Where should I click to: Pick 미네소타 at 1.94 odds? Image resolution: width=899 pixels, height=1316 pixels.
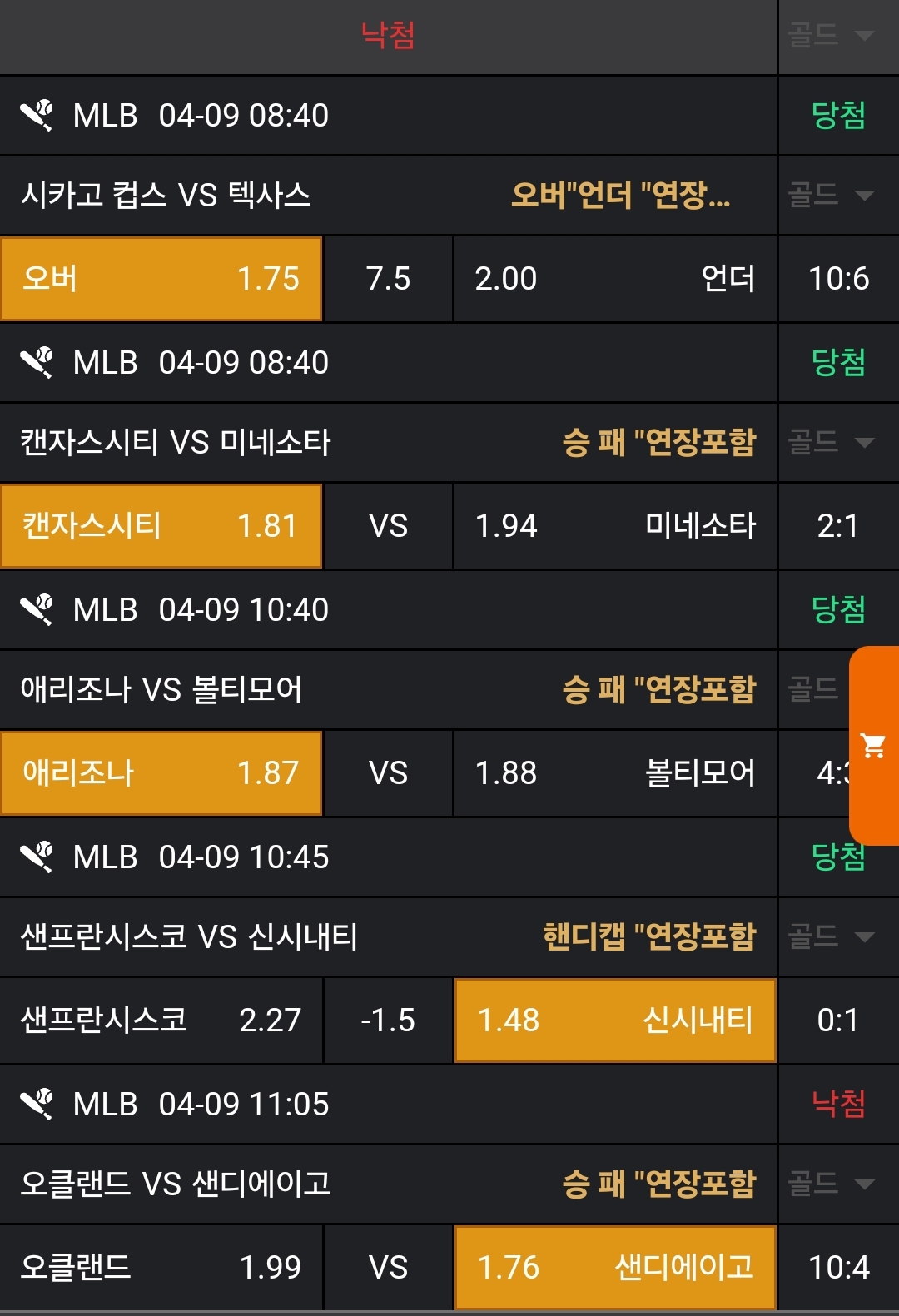tap(614, 526)
